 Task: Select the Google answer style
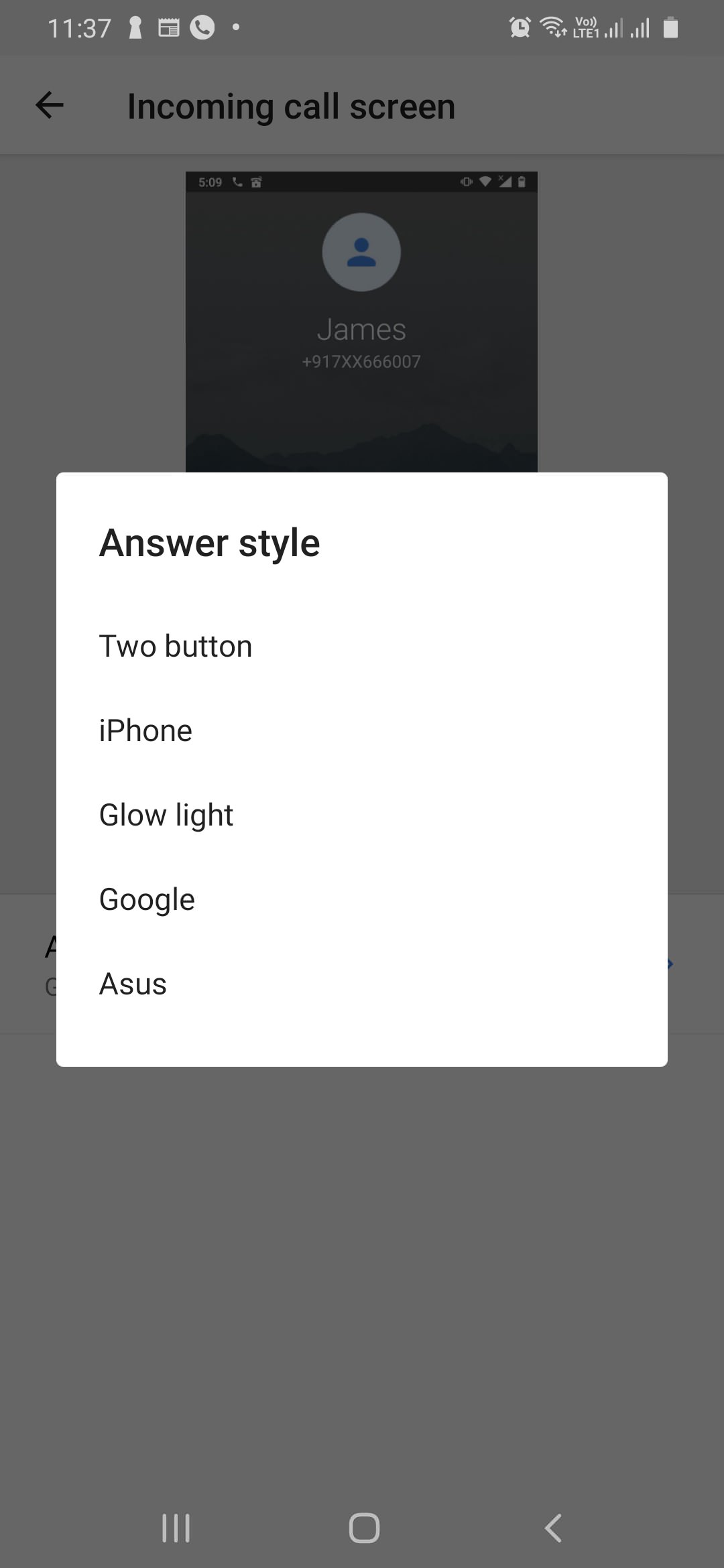pyautogui.click(x=362, y=900)
